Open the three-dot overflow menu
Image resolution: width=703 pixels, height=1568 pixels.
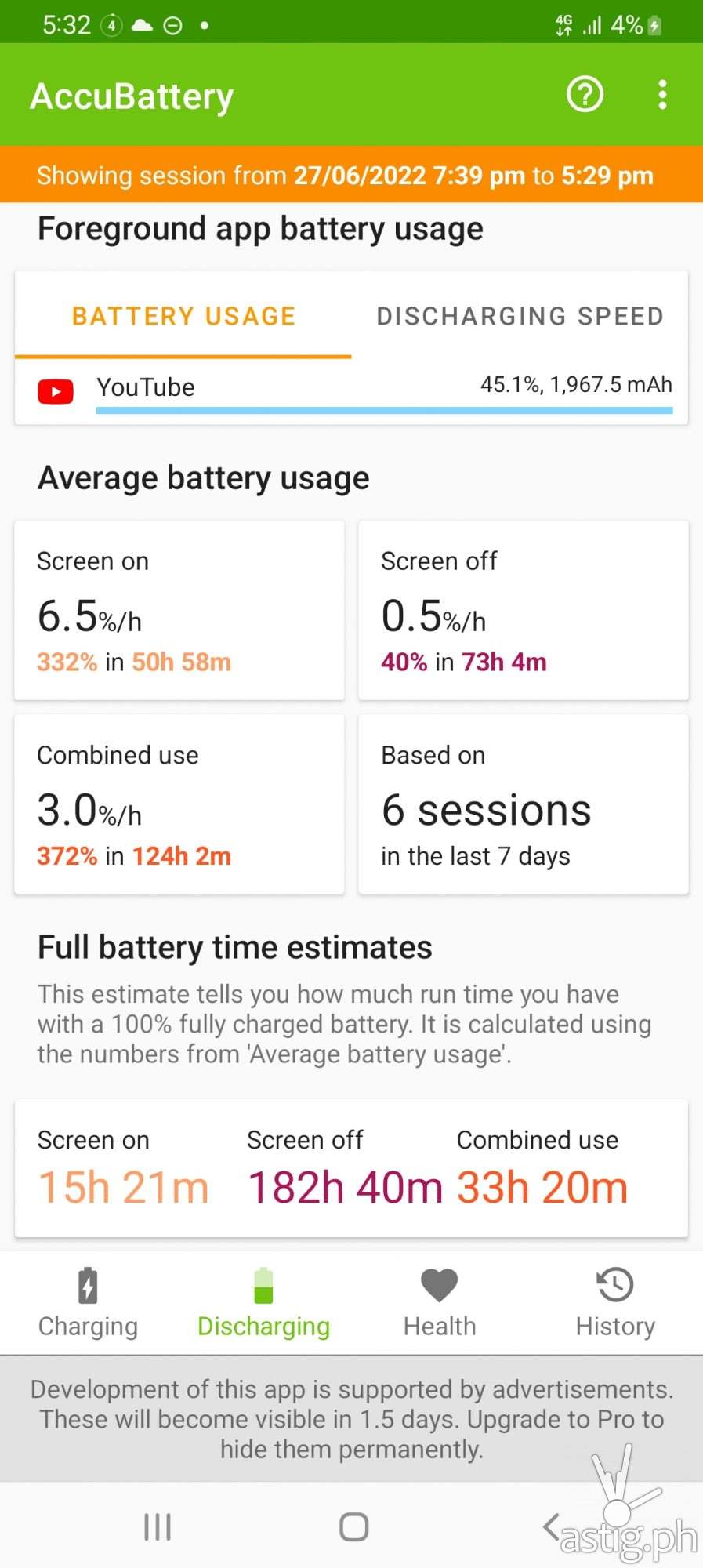[662, 95]
